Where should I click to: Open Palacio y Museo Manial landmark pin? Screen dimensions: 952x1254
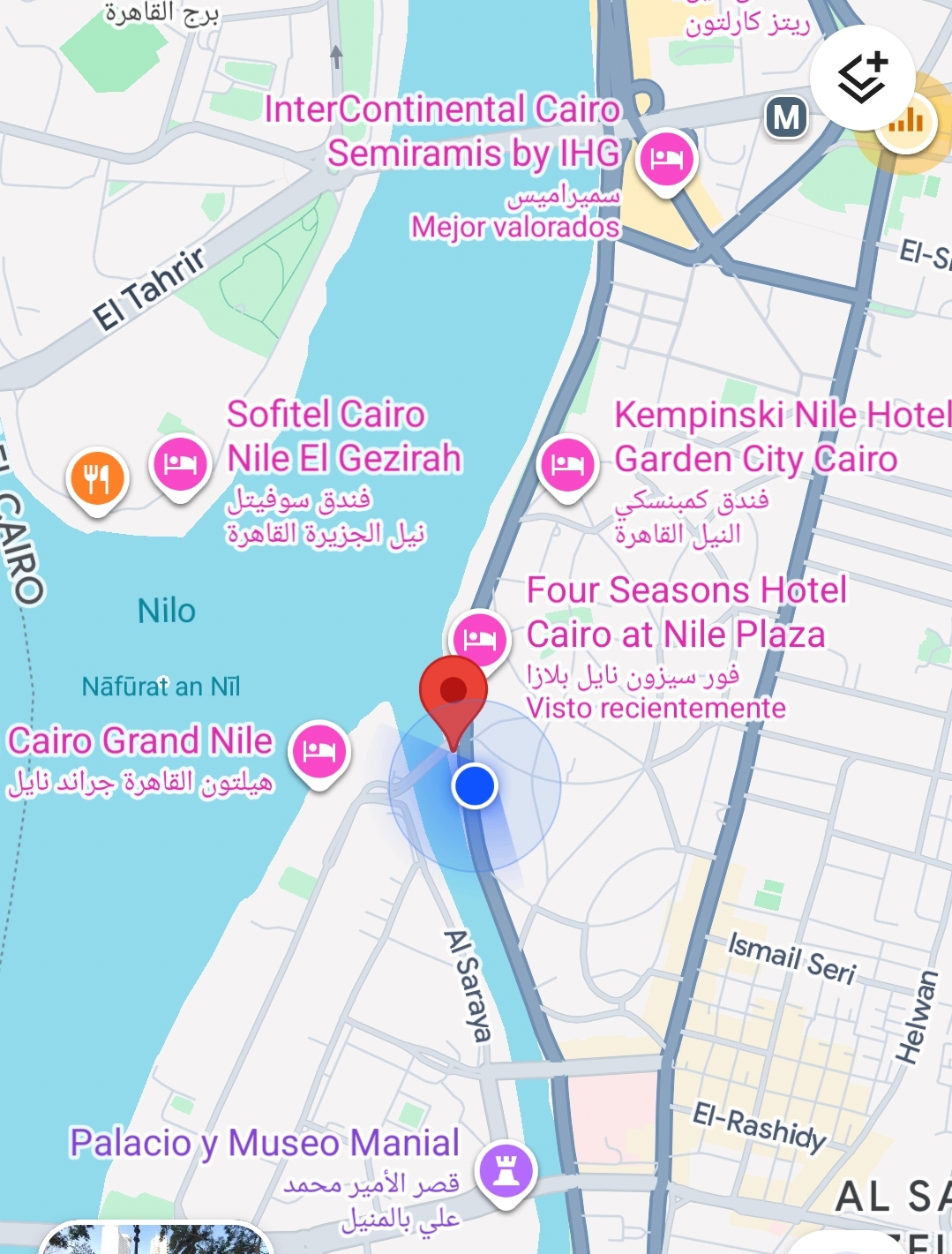click(x=506, y=1173)
